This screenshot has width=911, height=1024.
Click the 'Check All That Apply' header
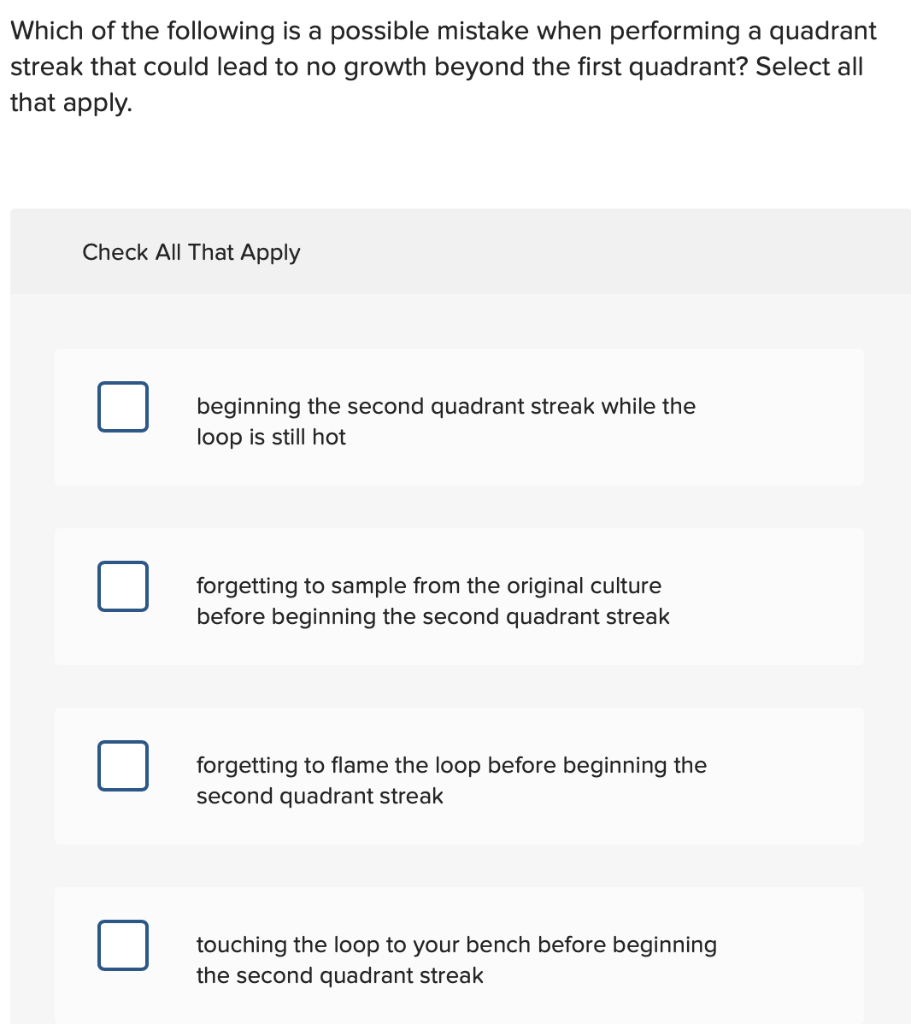coord(191,252)
